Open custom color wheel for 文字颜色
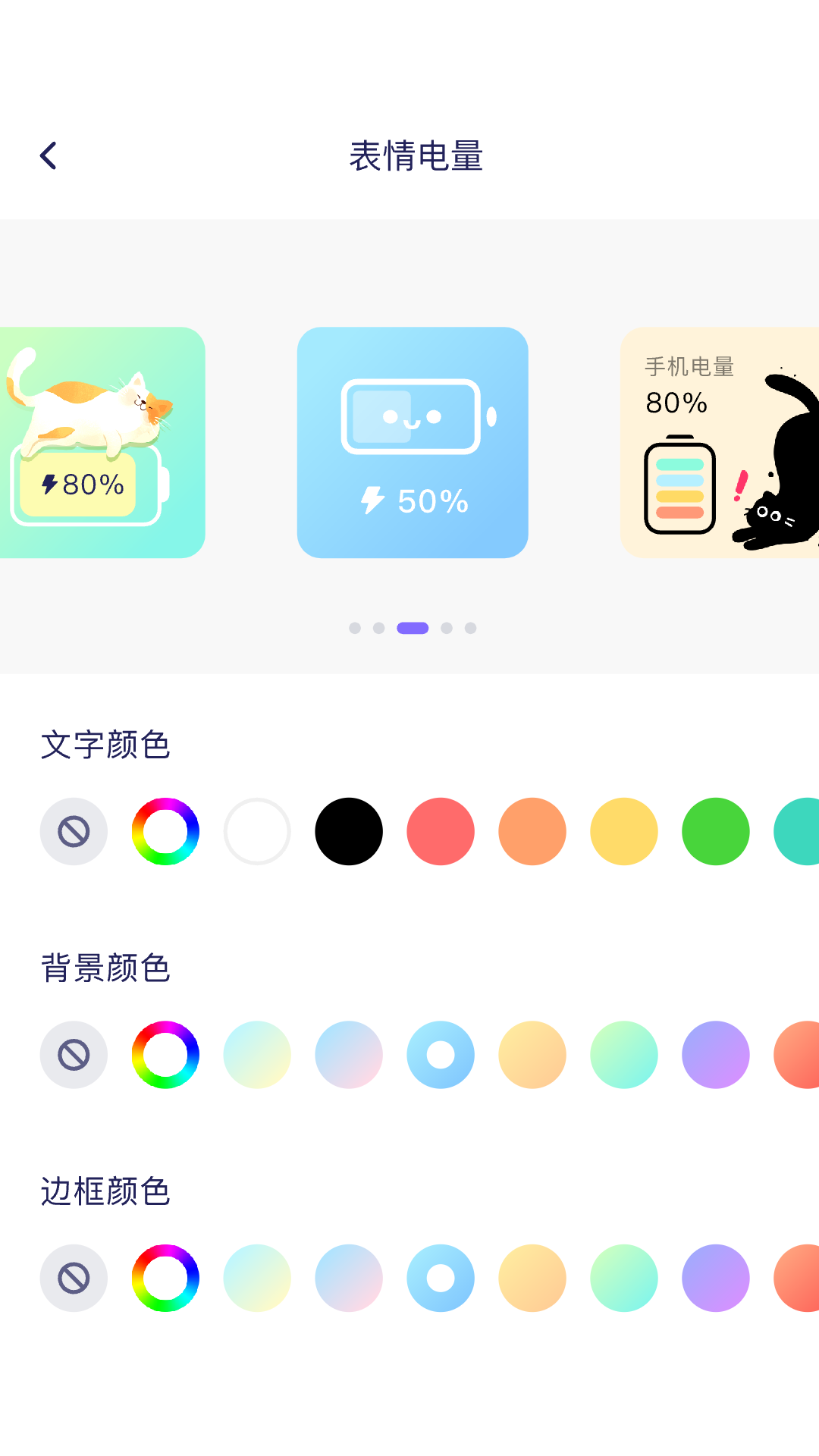This screenshot has height=1456, width=819. click(x=165, y=832)
